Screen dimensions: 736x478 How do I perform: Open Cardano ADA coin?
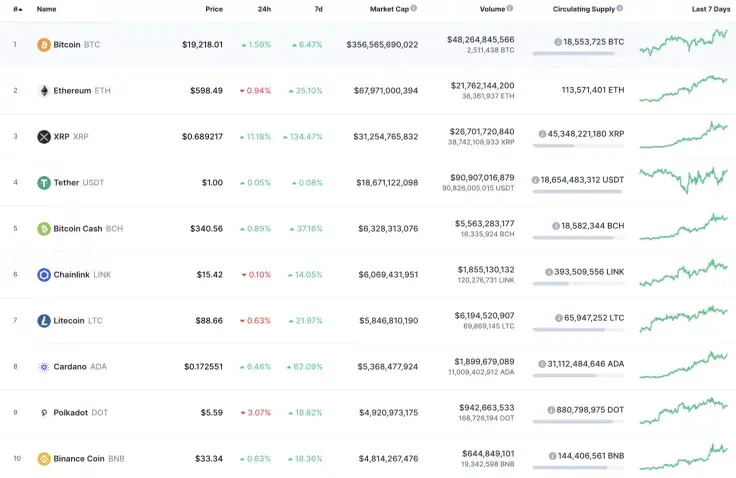70,367
